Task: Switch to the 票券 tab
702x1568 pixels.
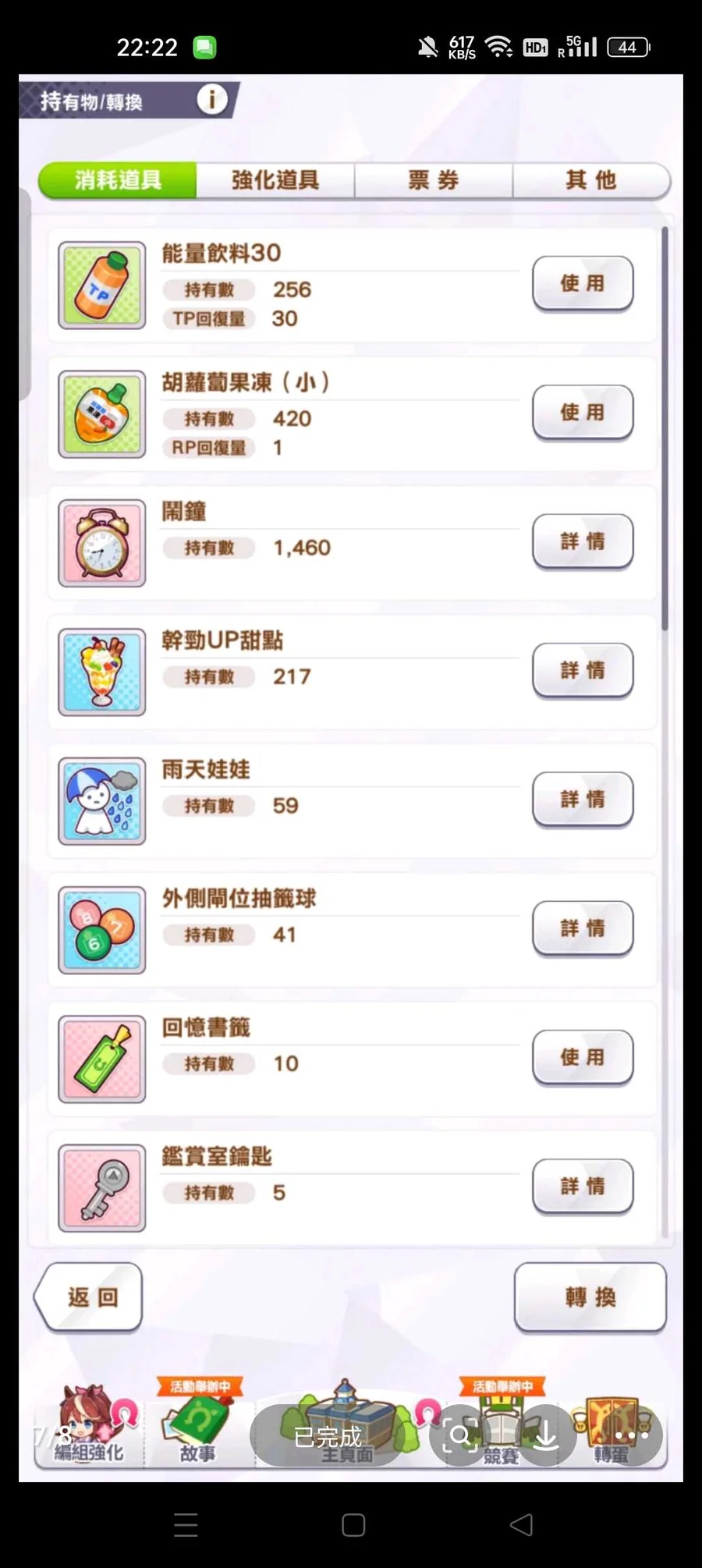Action: point(434,180)
